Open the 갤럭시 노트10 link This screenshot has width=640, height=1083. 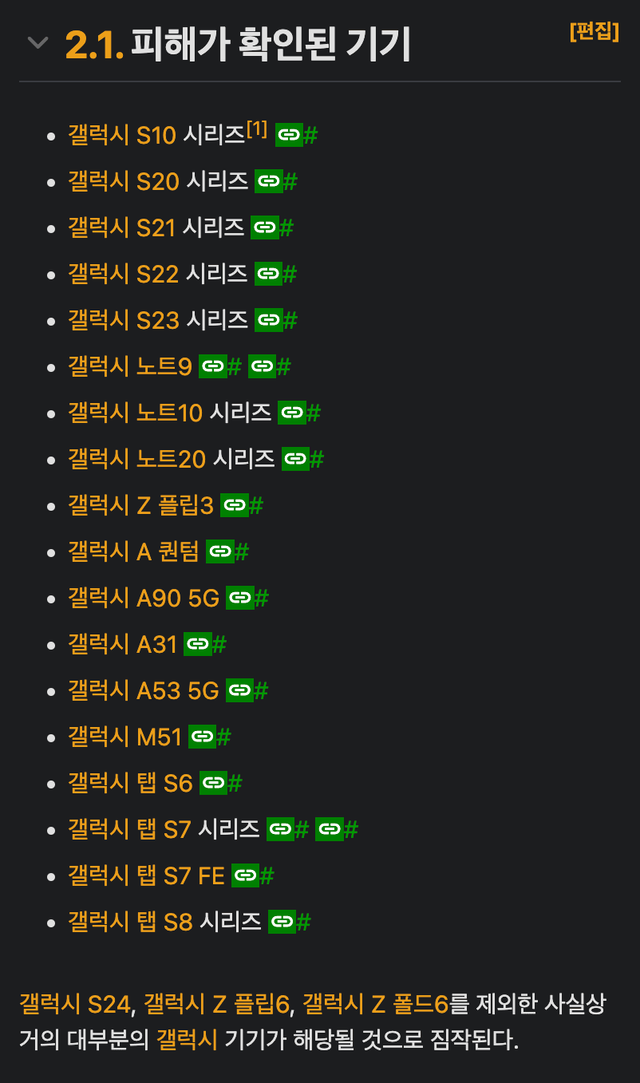[x=134, y=413]
